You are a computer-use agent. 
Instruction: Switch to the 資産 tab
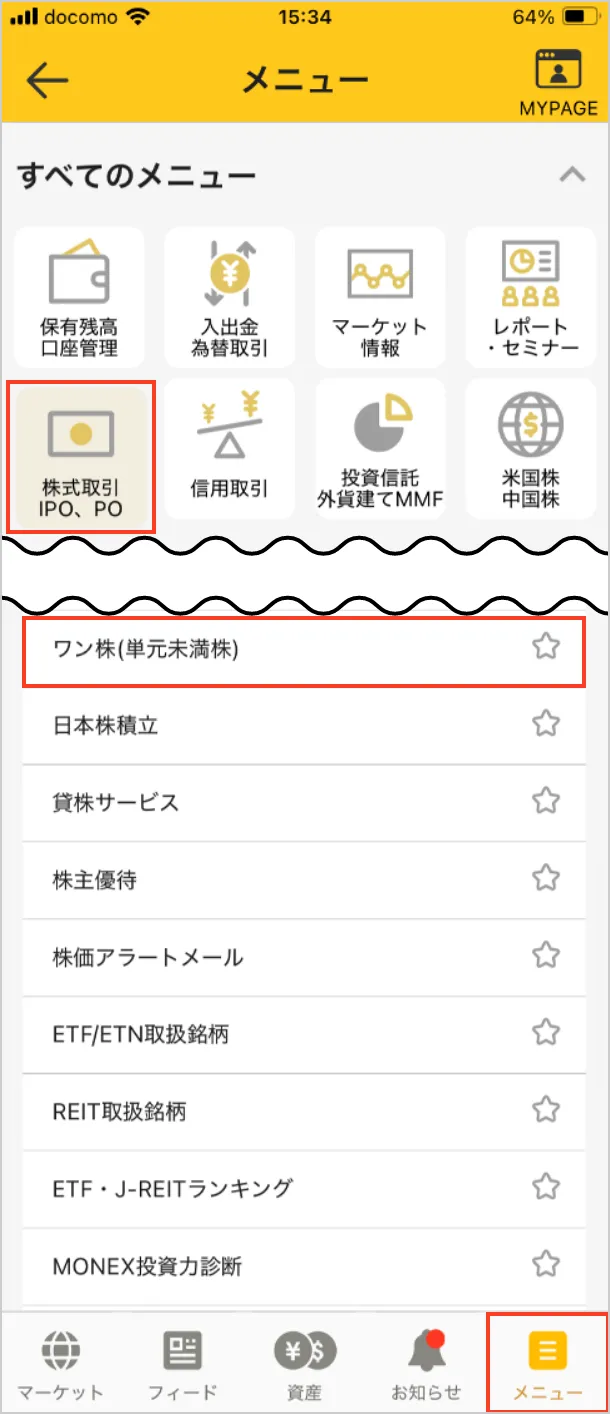pyautogui.click(x=304, y=1365)
